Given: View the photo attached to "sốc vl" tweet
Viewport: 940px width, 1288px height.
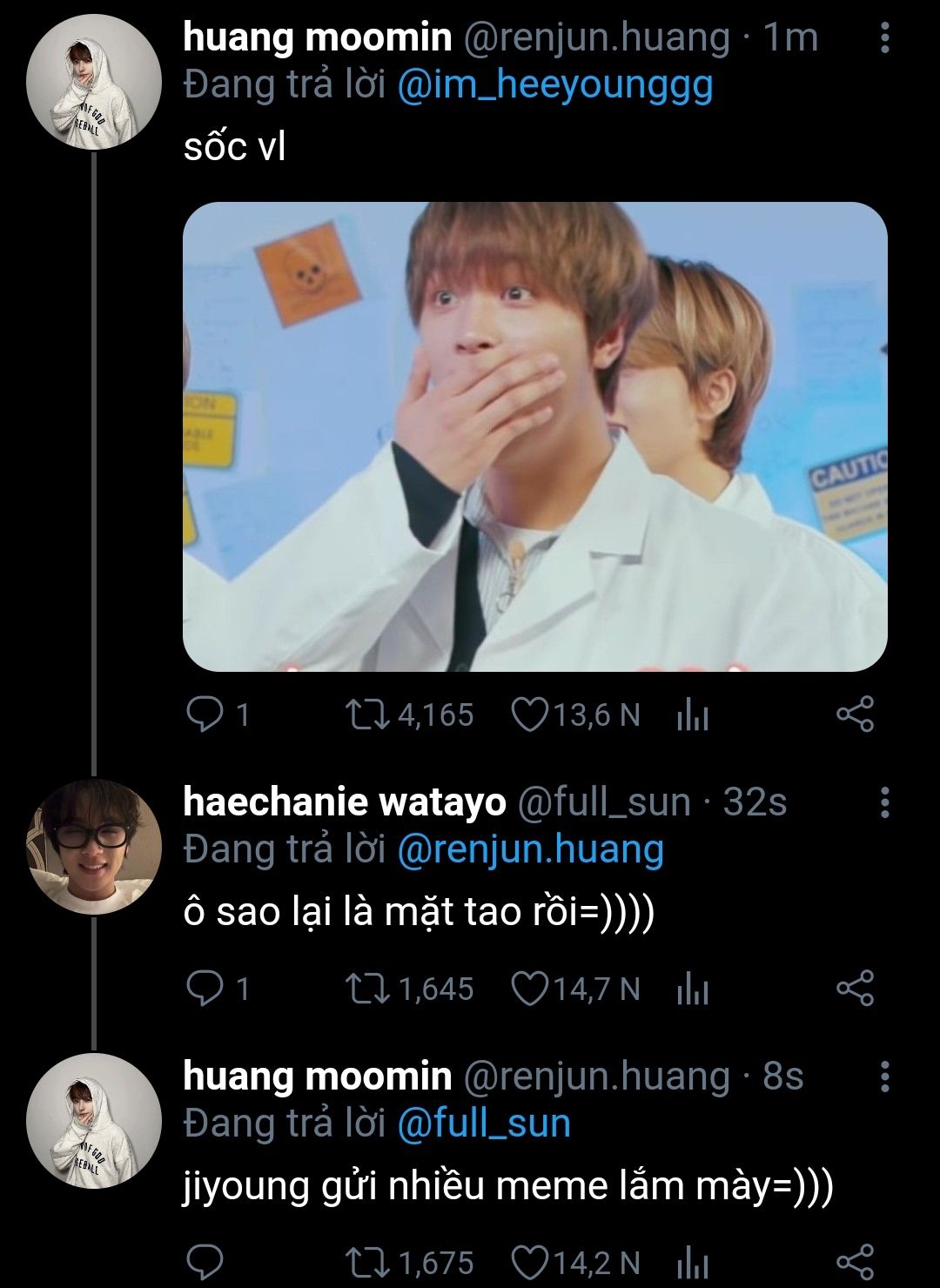Looking at the screenshot, I should tap(534, 437).
